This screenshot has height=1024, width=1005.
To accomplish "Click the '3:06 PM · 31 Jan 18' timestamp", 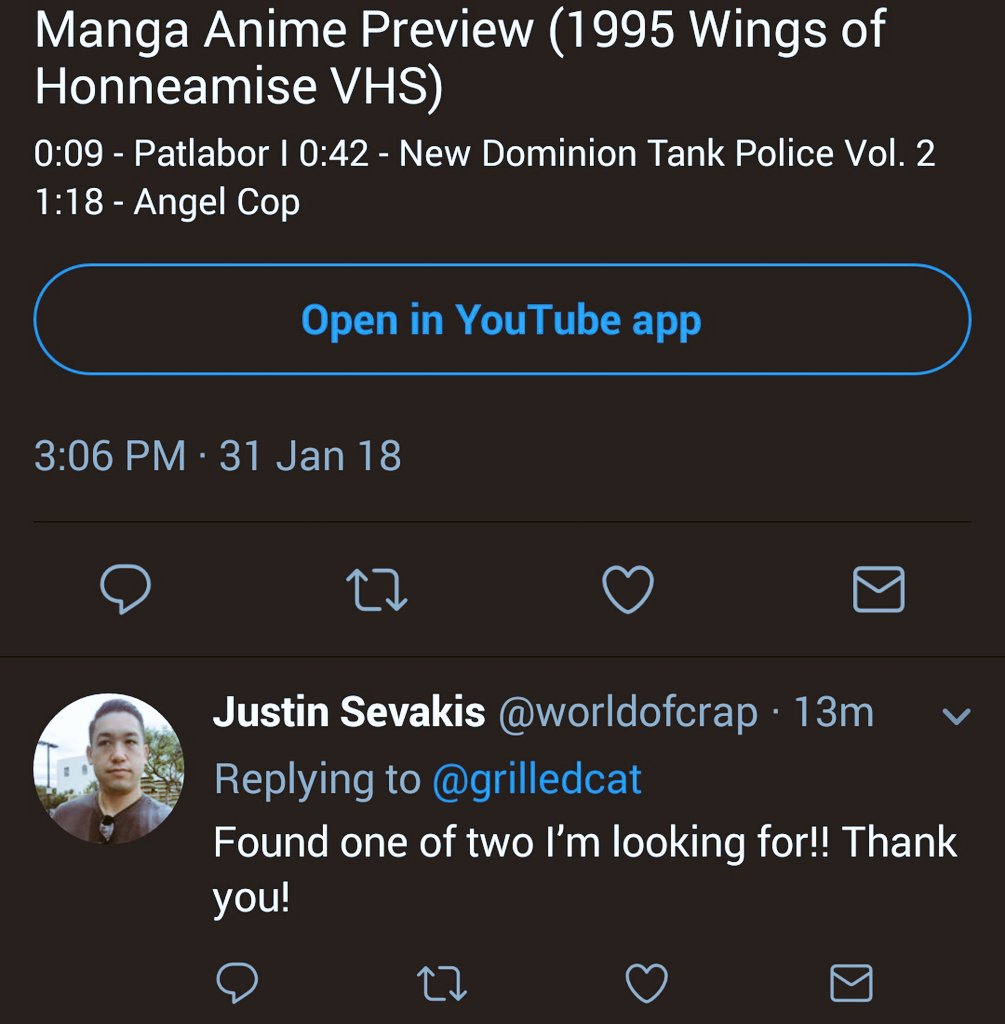I will pos(216,456).
